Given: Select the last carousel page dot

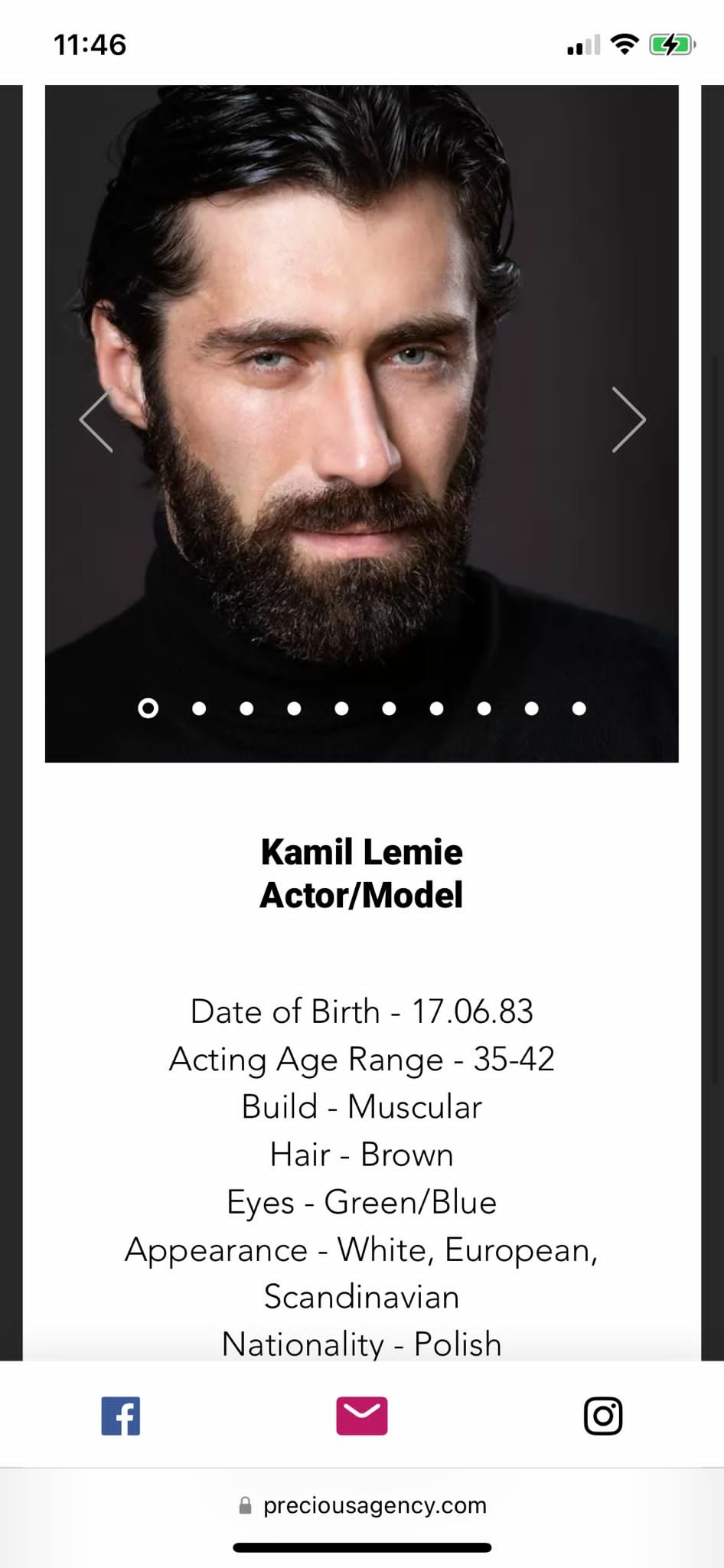Looking at the screenshot, I should (579, 708).
